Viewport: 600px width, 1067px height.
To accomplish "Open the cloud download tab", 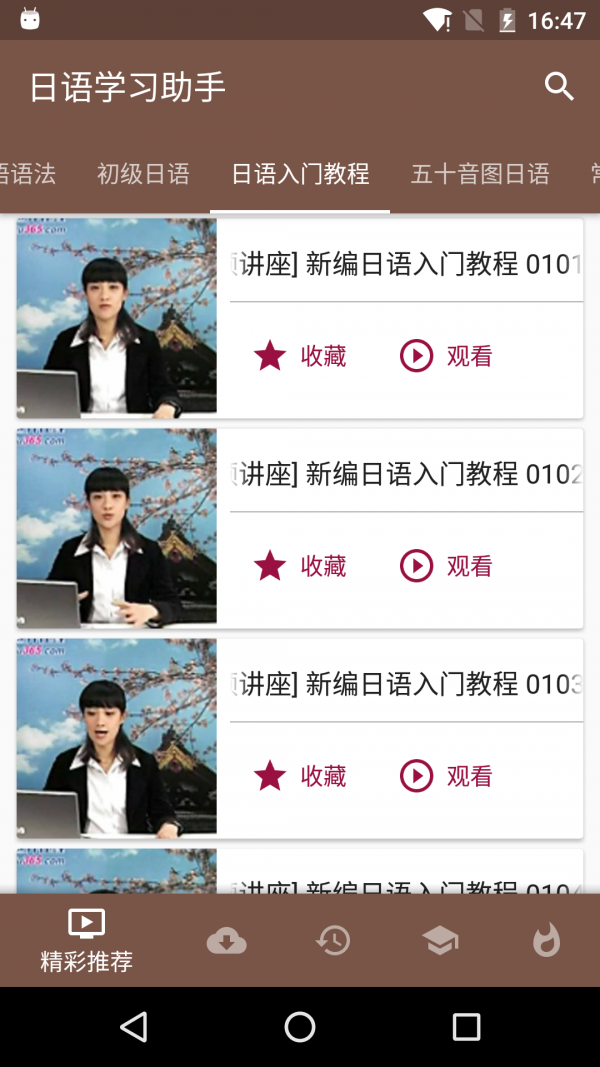I will coord(226,940).
